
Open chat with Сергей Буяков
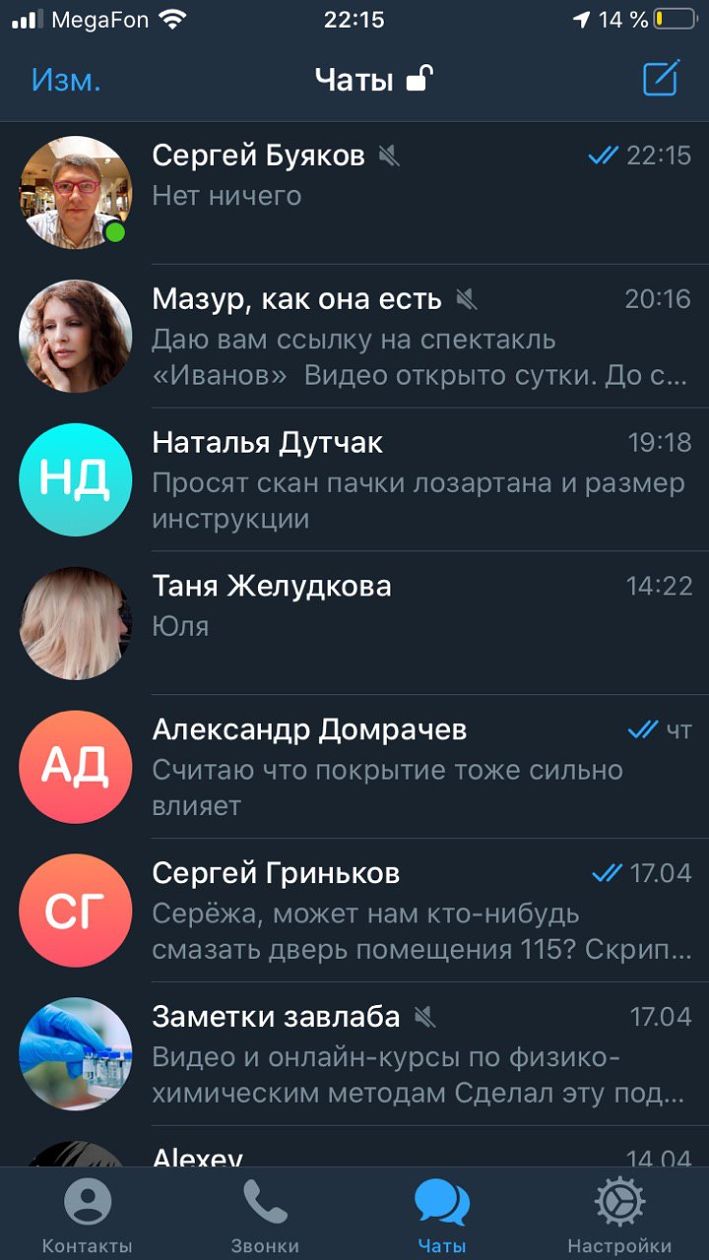[x=400, y=192]
